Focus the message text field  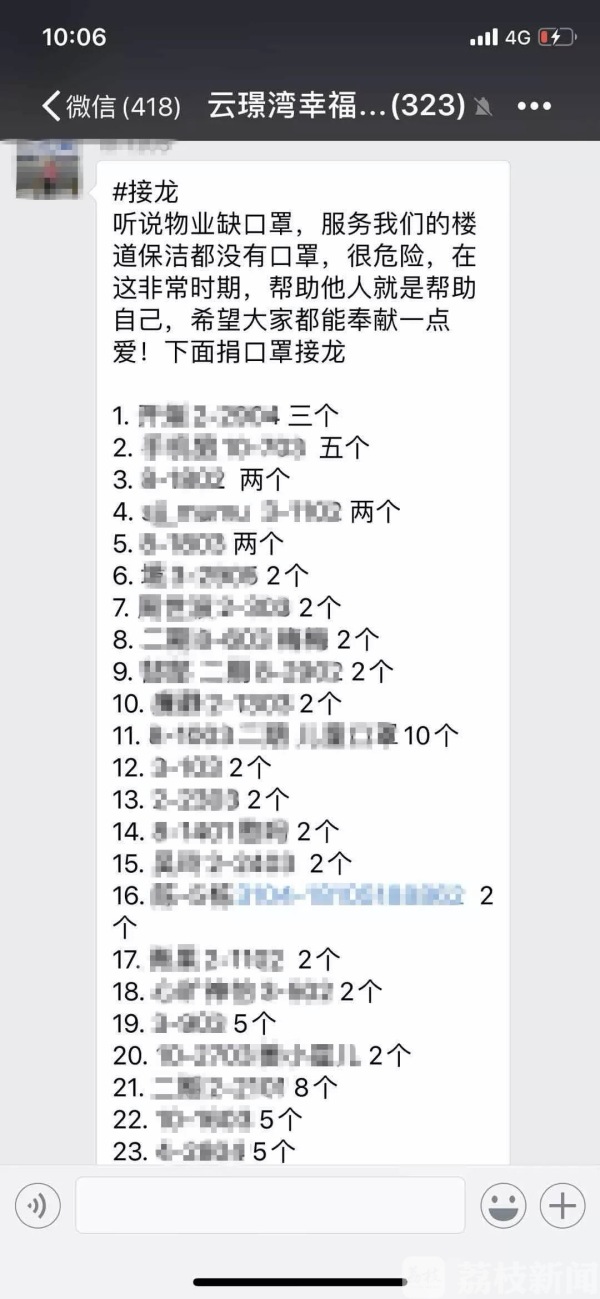coord(270,1205)
